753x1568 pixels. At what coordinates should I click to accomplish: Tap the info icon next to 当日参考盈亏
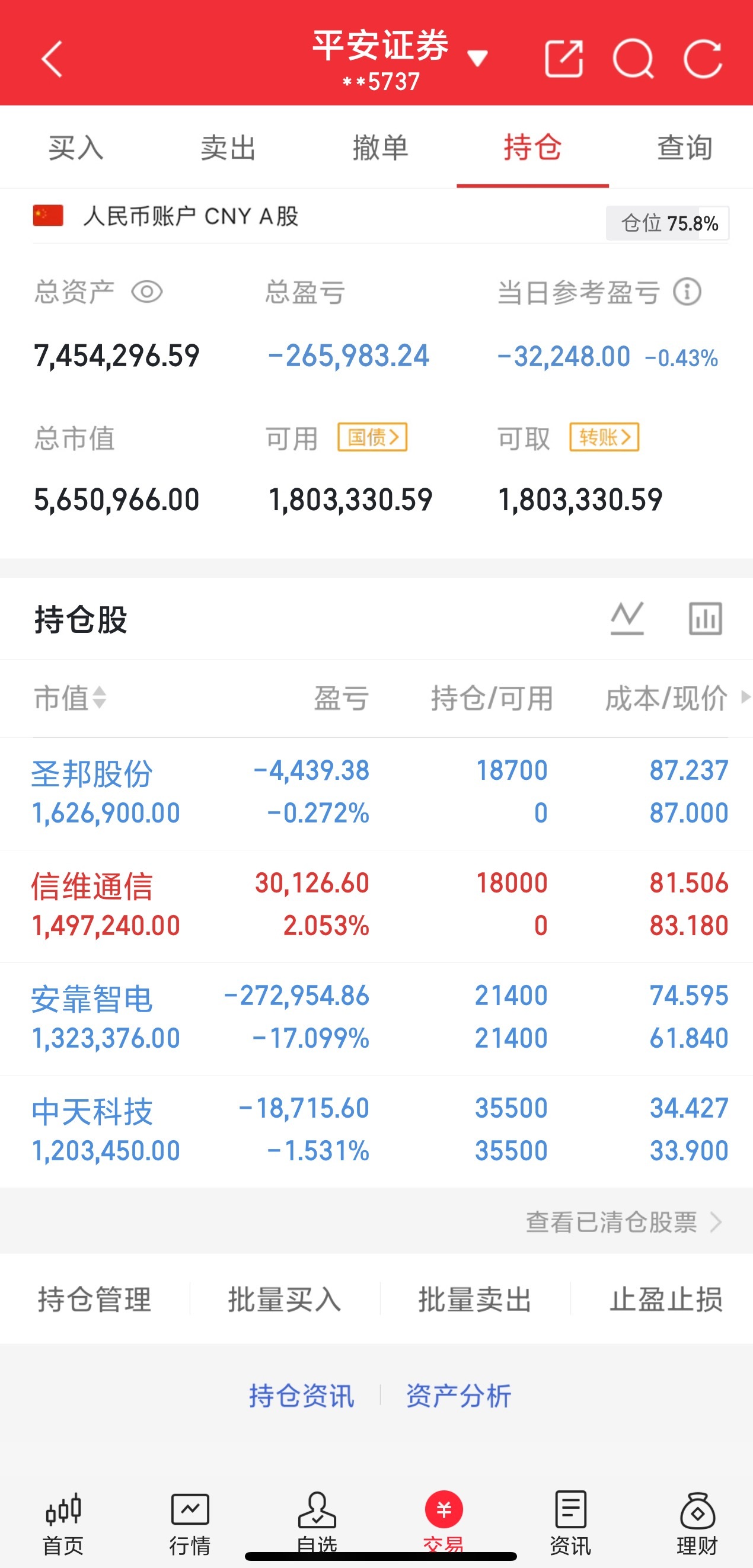point(687,292)
